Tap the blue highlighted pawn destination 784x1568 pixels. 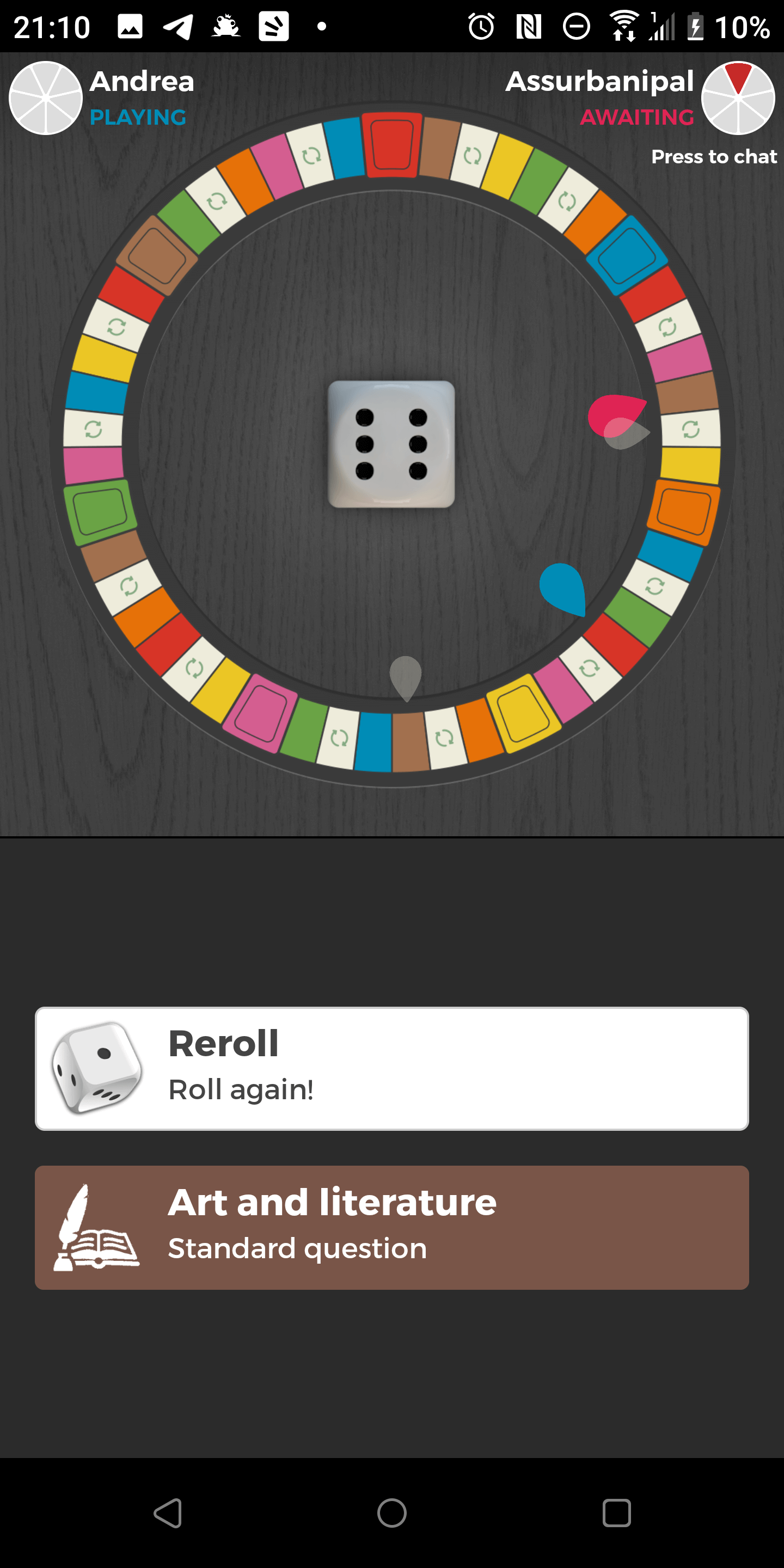pyautogui.click(x=563, y=589)
